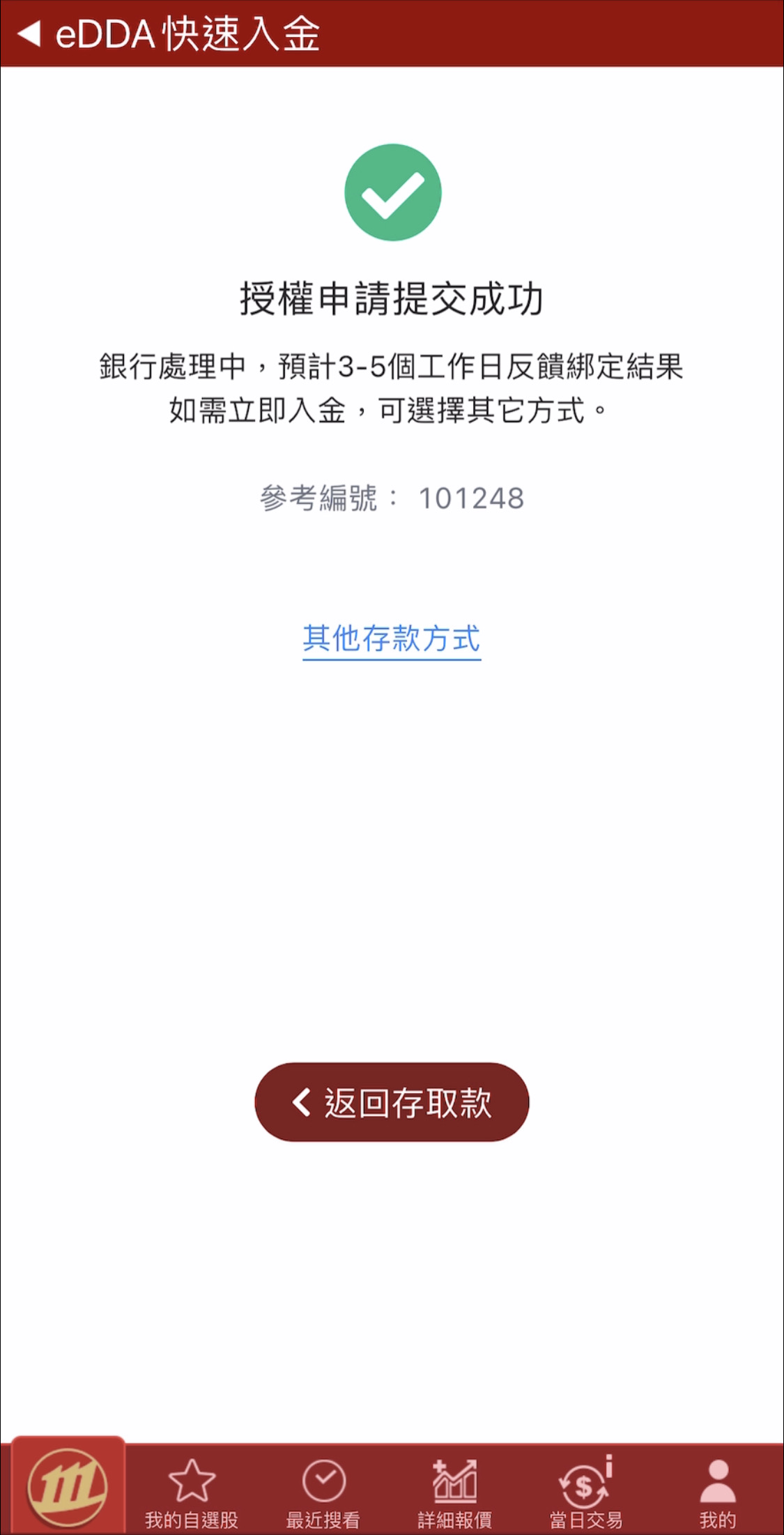Open the home logo tab

pos(68,1488)
